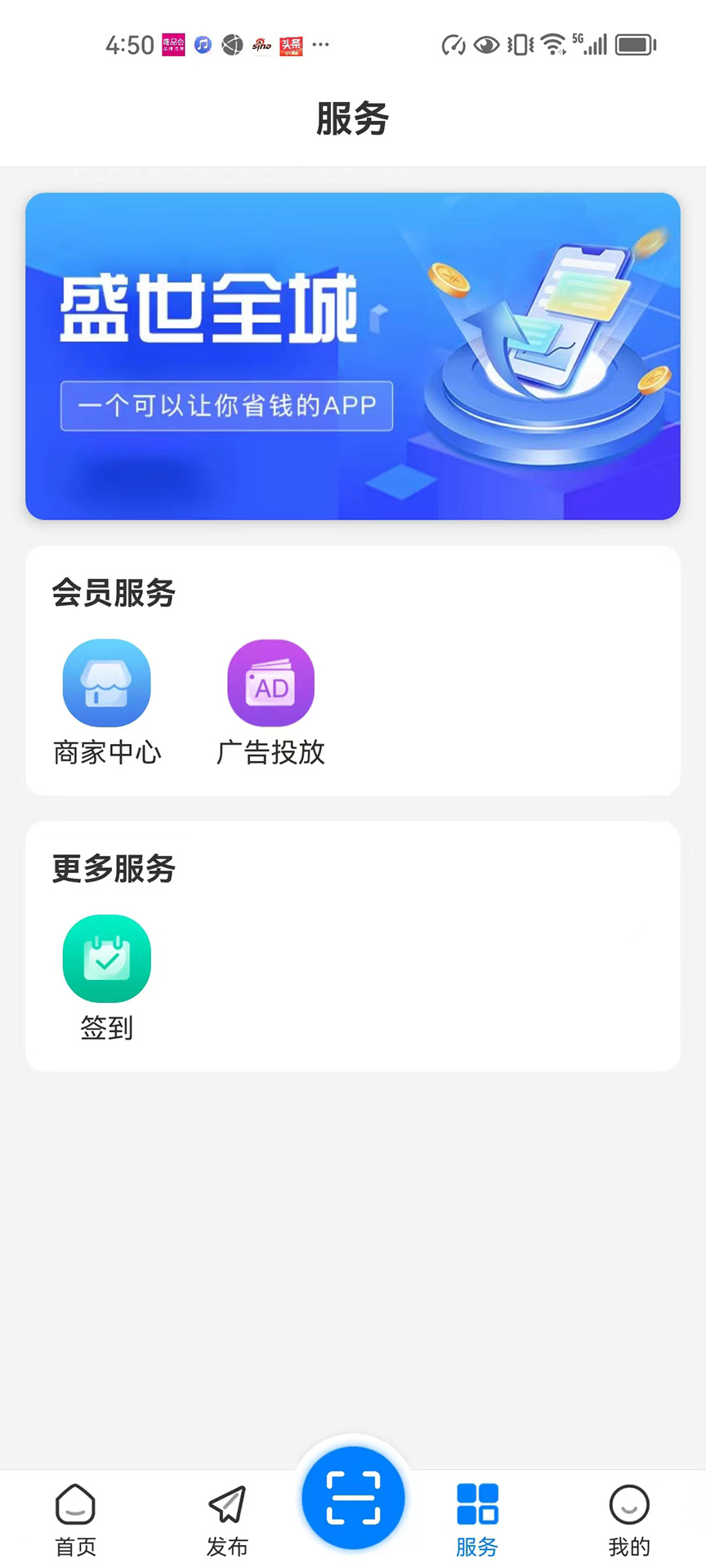Tap the slogan 一个可以让你省钱的APP on banner
706x1568 pixels.
226,406
